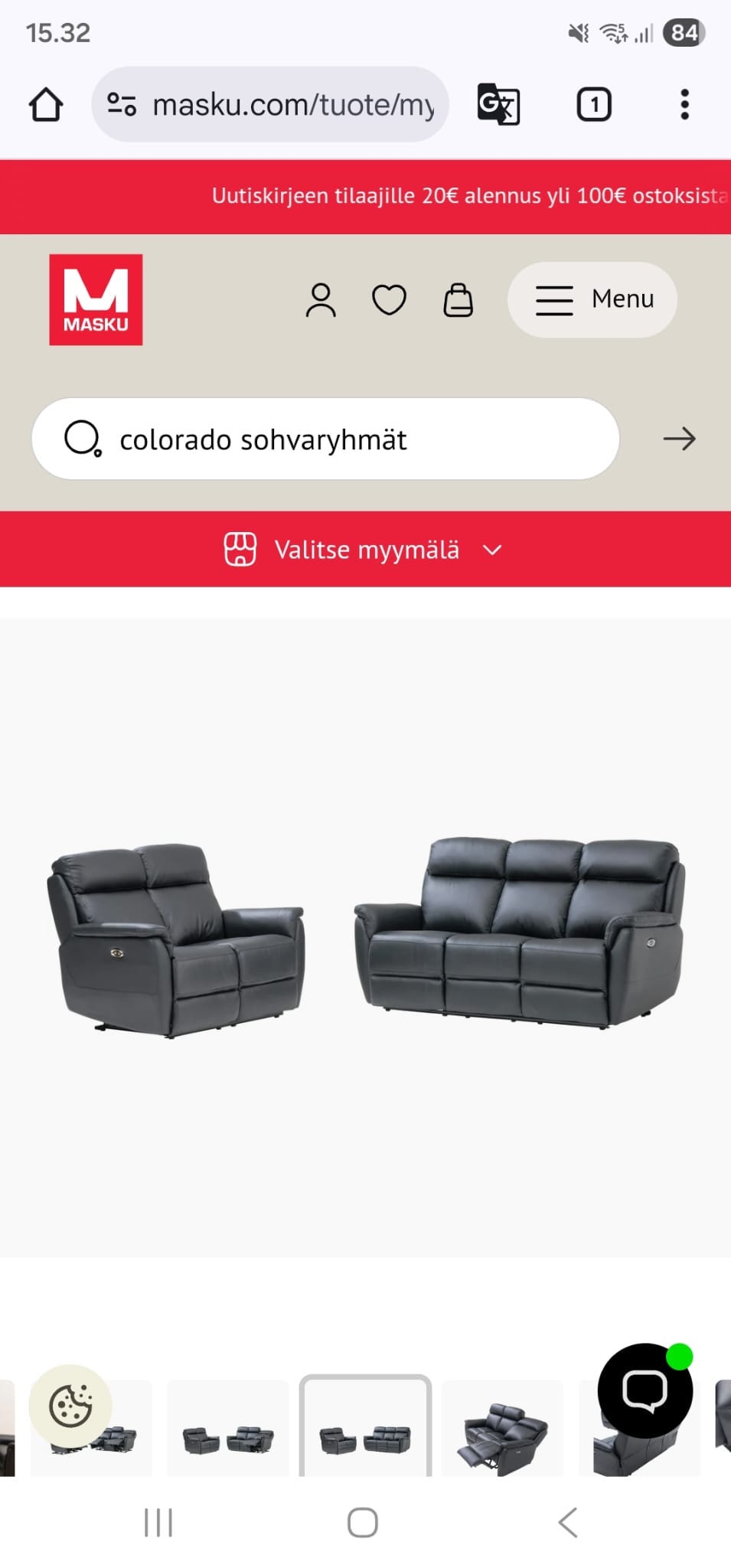Open cookie settings via the cookie icon

click(71, 1405)
